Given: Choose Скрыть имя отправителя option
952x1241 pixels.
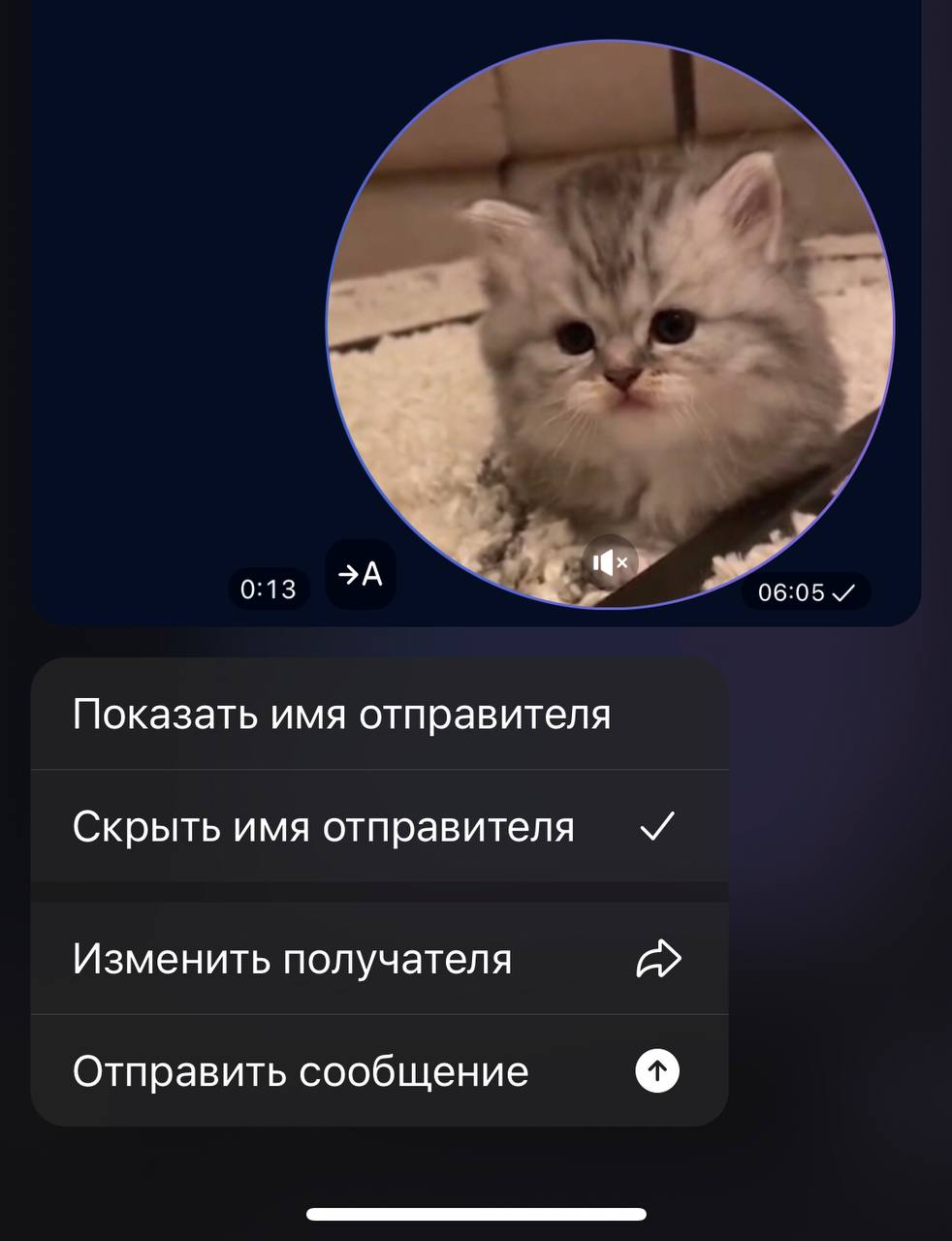Looking at the screenshot, I should (324, 827).
